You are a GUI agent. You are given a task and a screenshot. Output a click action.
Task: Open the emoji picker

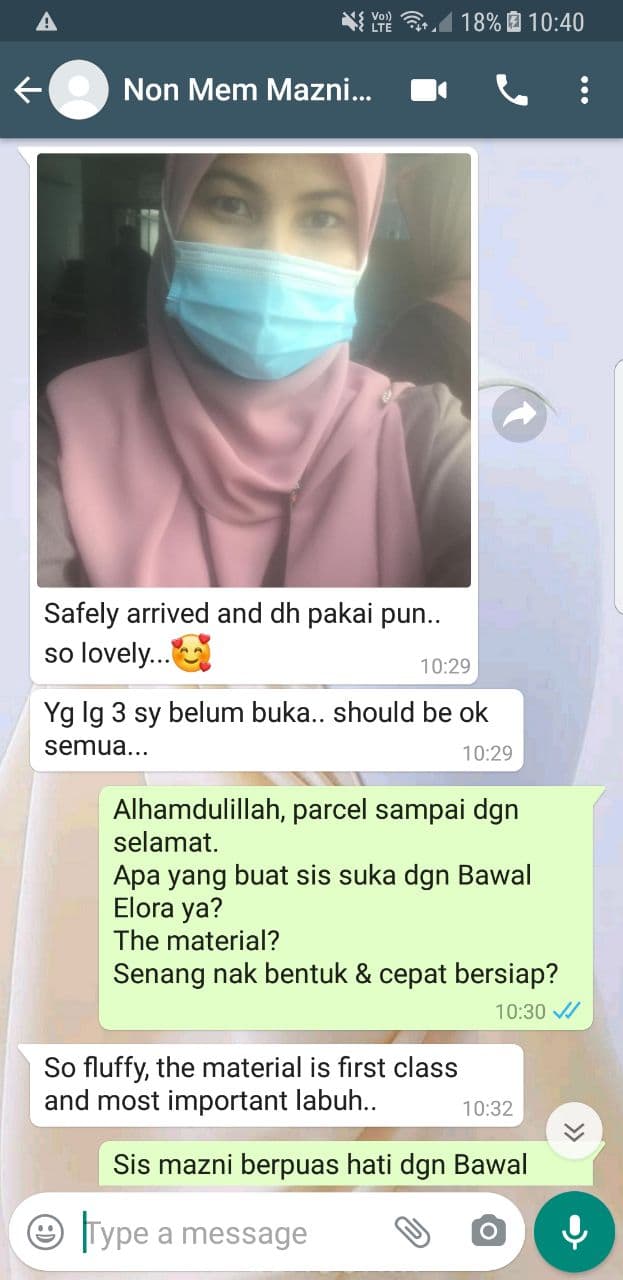tap(45, 1232)
